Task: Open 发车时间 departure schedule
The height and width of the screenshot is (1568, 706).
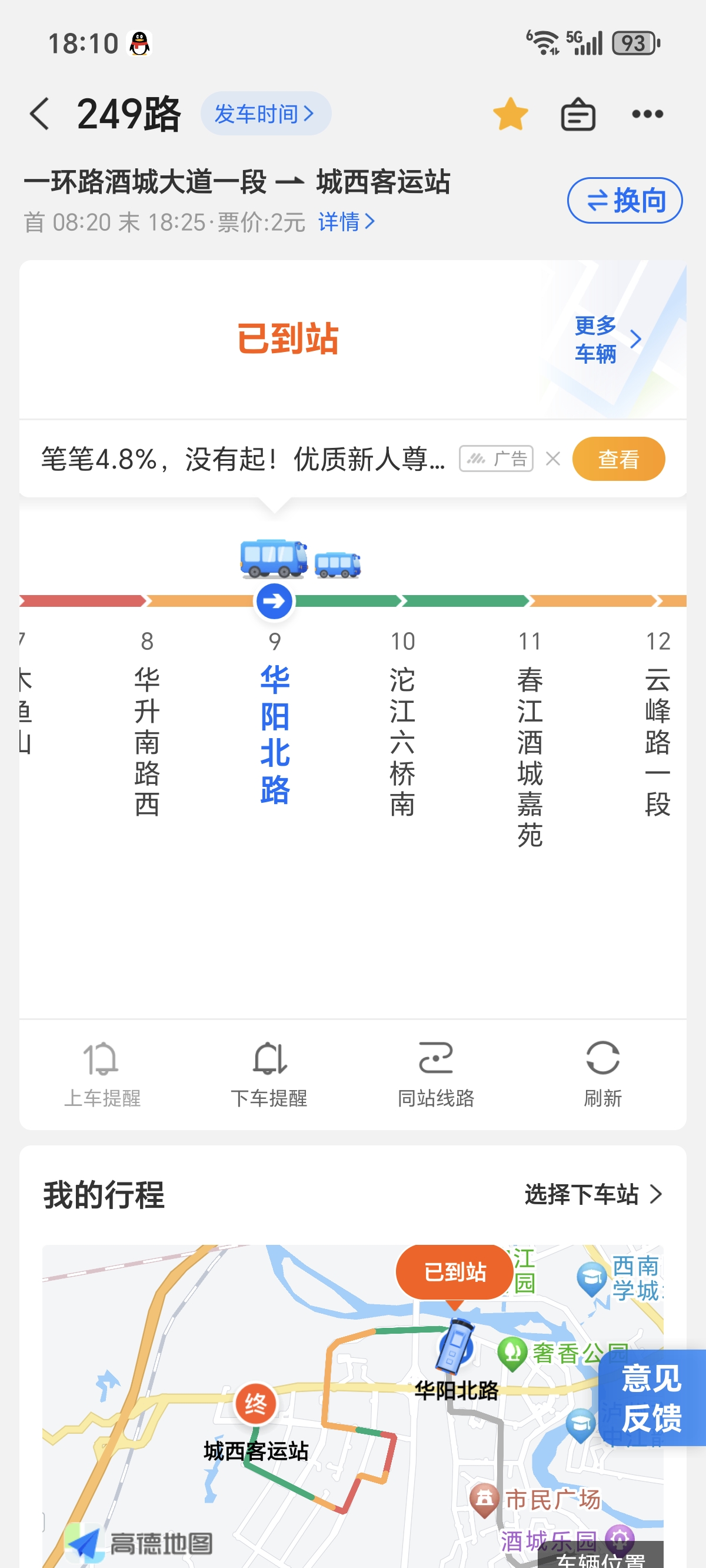Action: click(265, 114)
